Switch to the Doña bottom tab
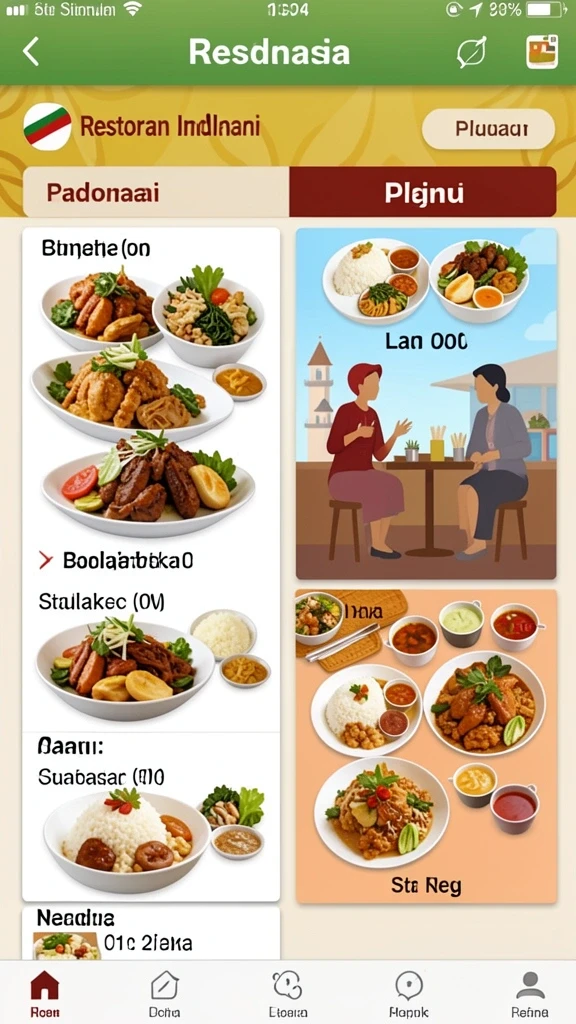576x1024 pixels. click(165, 993)
